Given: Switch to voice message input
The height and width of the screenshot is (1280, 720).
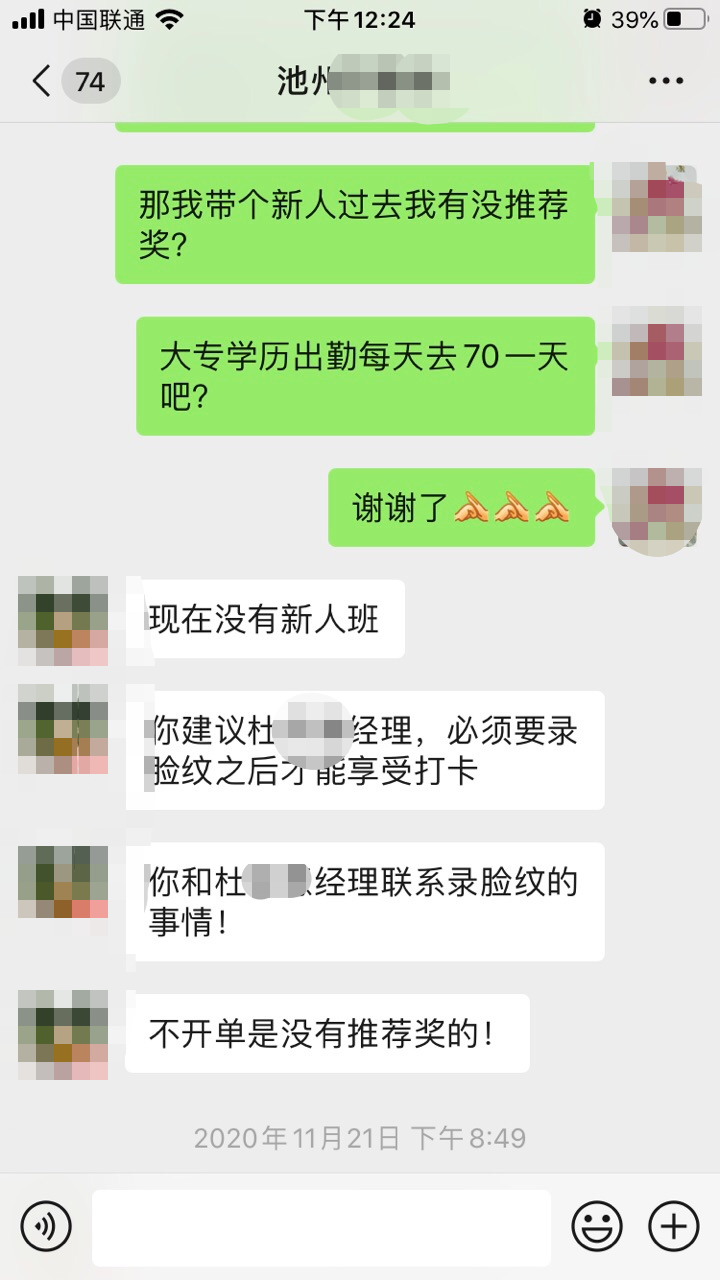Looking at the screenshot, I should [46, 1226].
